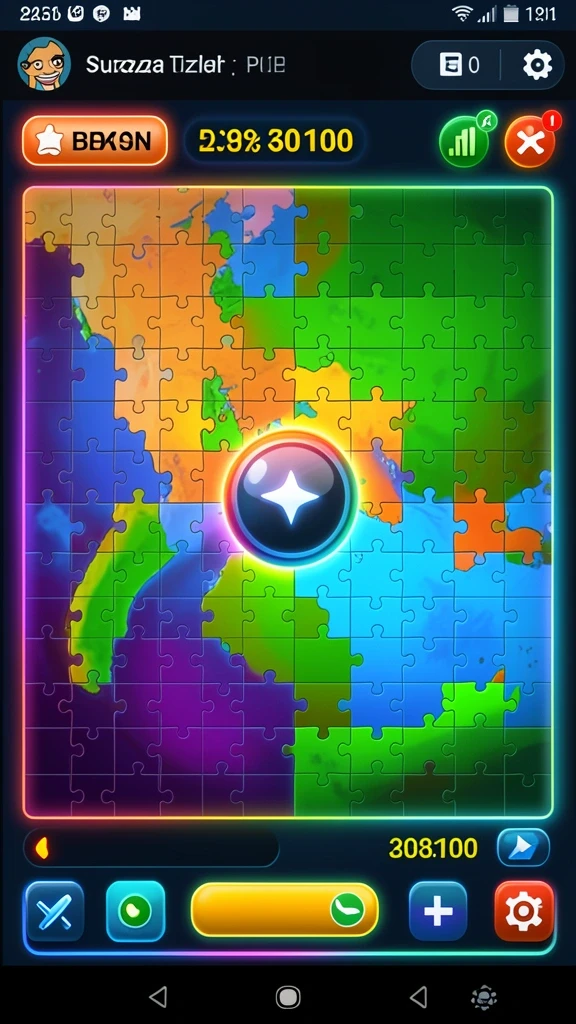Open the player avatar profile

pos(44,63)
